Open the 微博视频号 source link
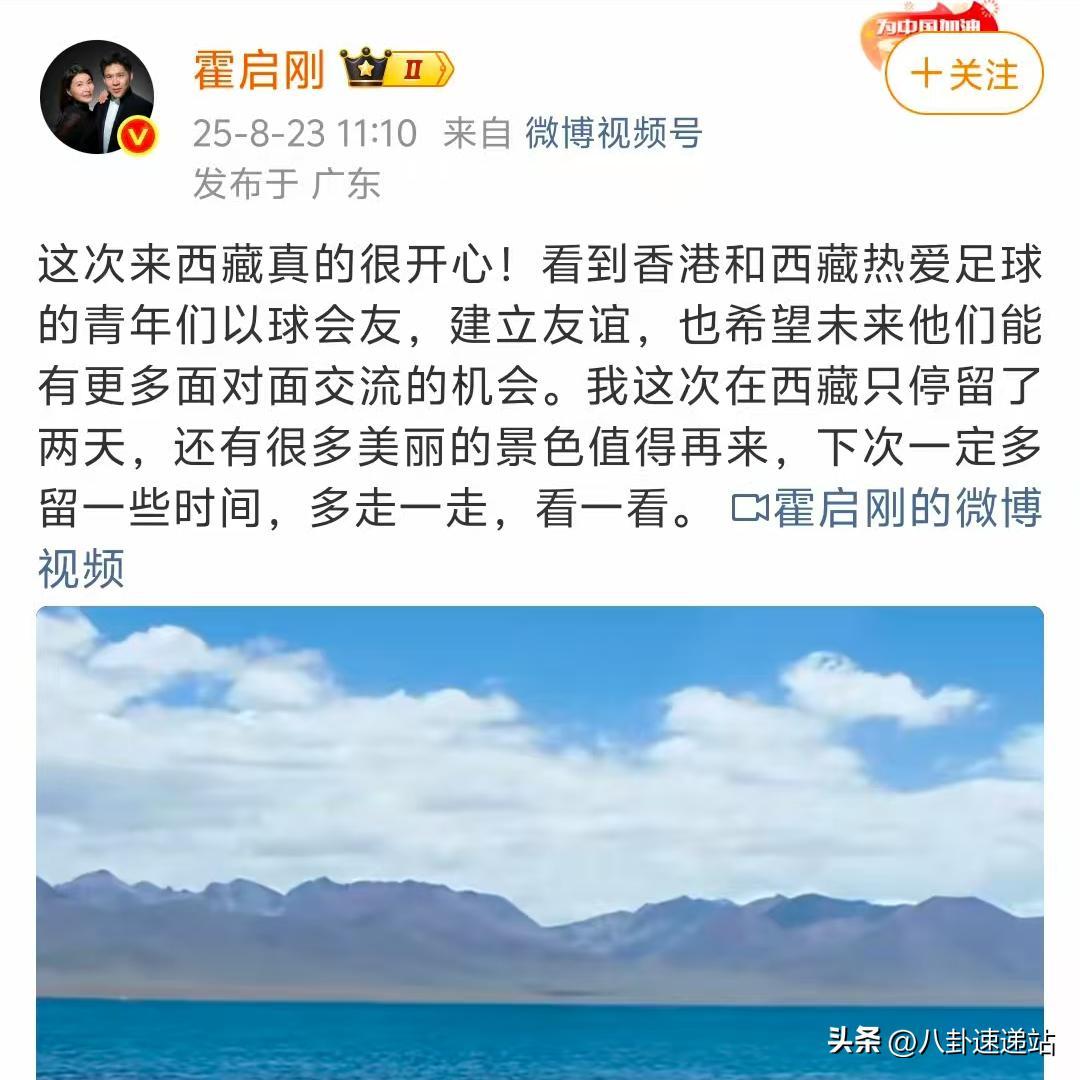The width and height of the screenshot is (1080, 1080). click(x=614, y=133)
